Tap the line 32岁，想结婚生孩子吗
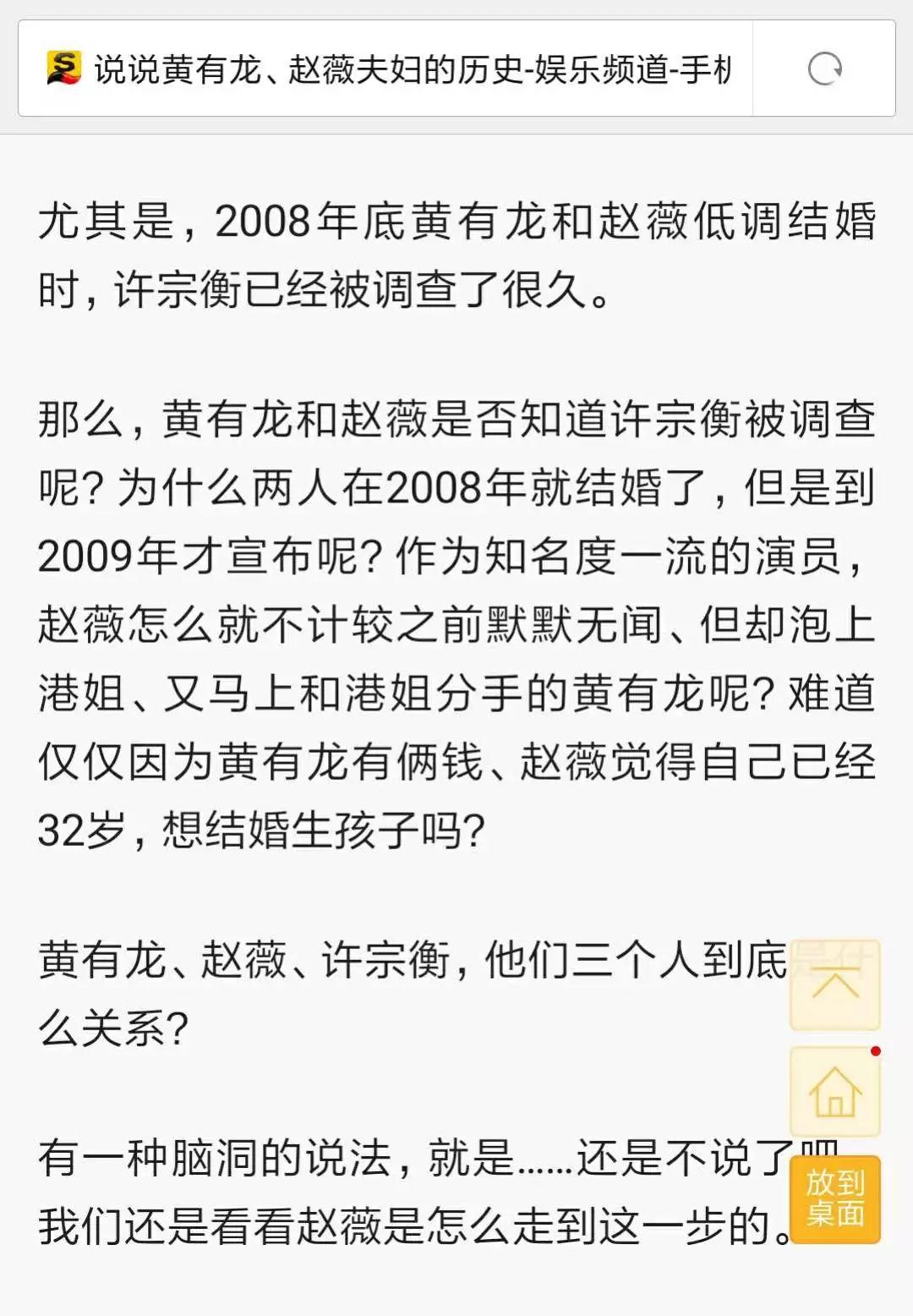This screenshot has width=913, height=1316. point(262,829)
